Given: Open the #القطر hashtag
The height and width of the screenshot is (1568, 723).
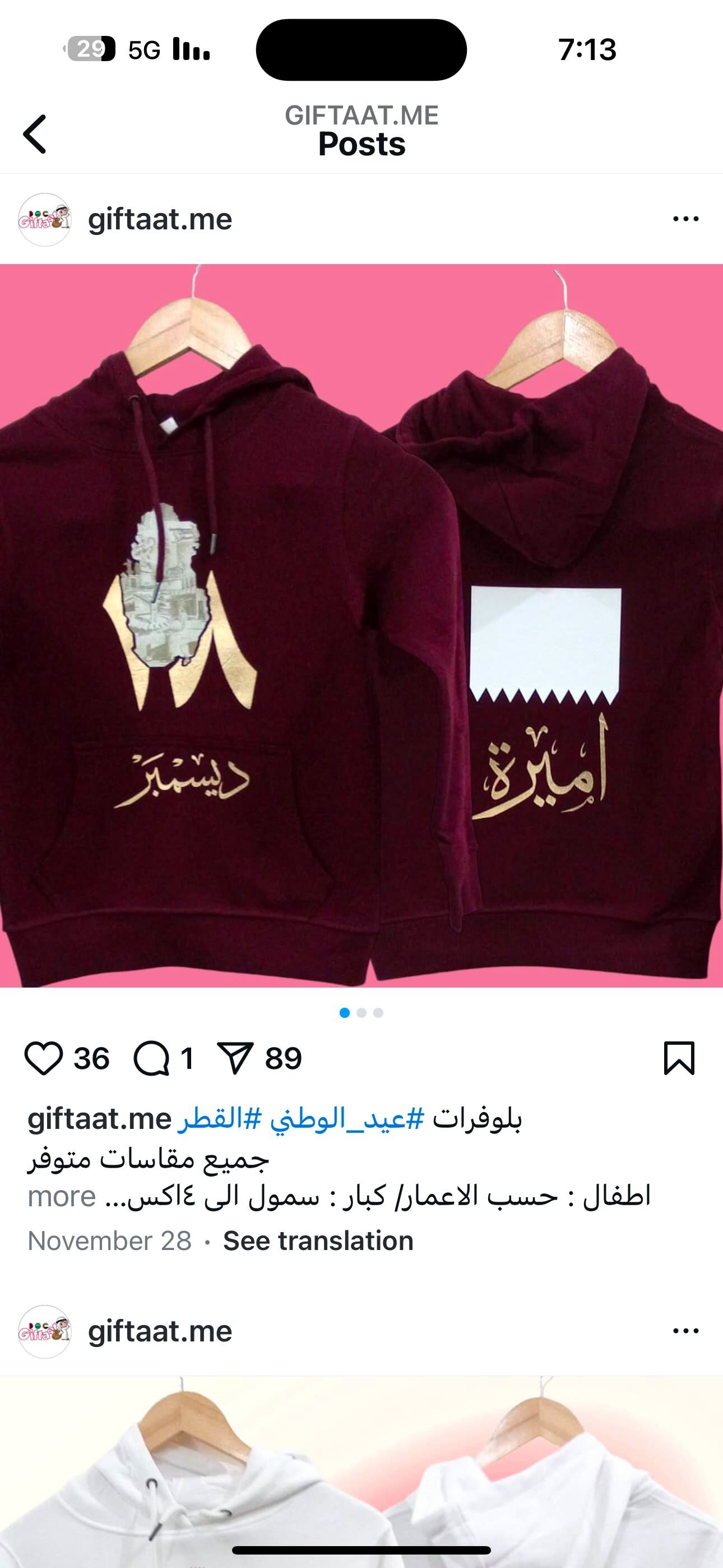Looking at the screenshot, I should point(220,1119).
